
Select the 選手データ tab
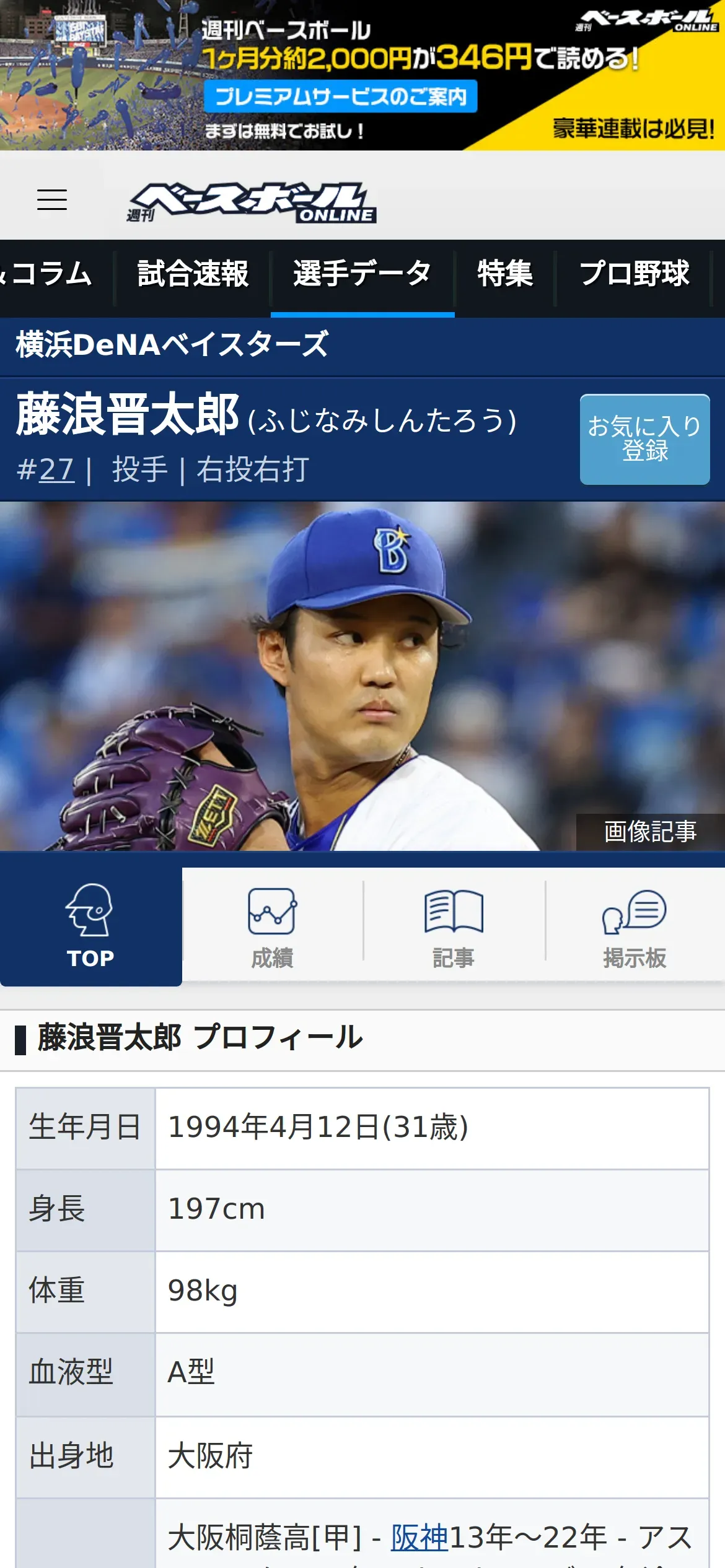(362, 274)
